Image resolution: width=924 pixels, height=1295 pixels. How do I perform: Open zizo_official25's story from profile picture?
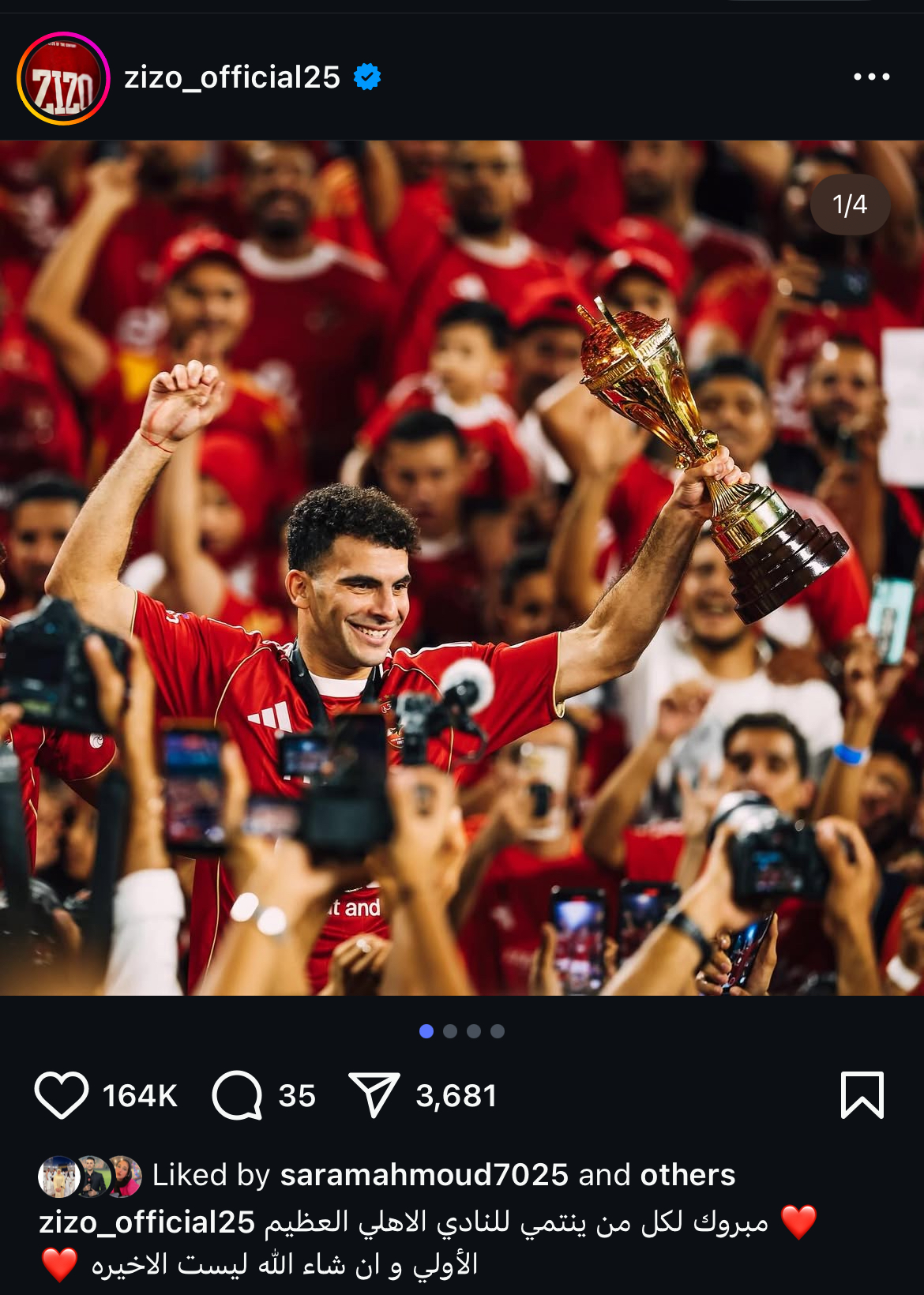[x=62, y=78]
